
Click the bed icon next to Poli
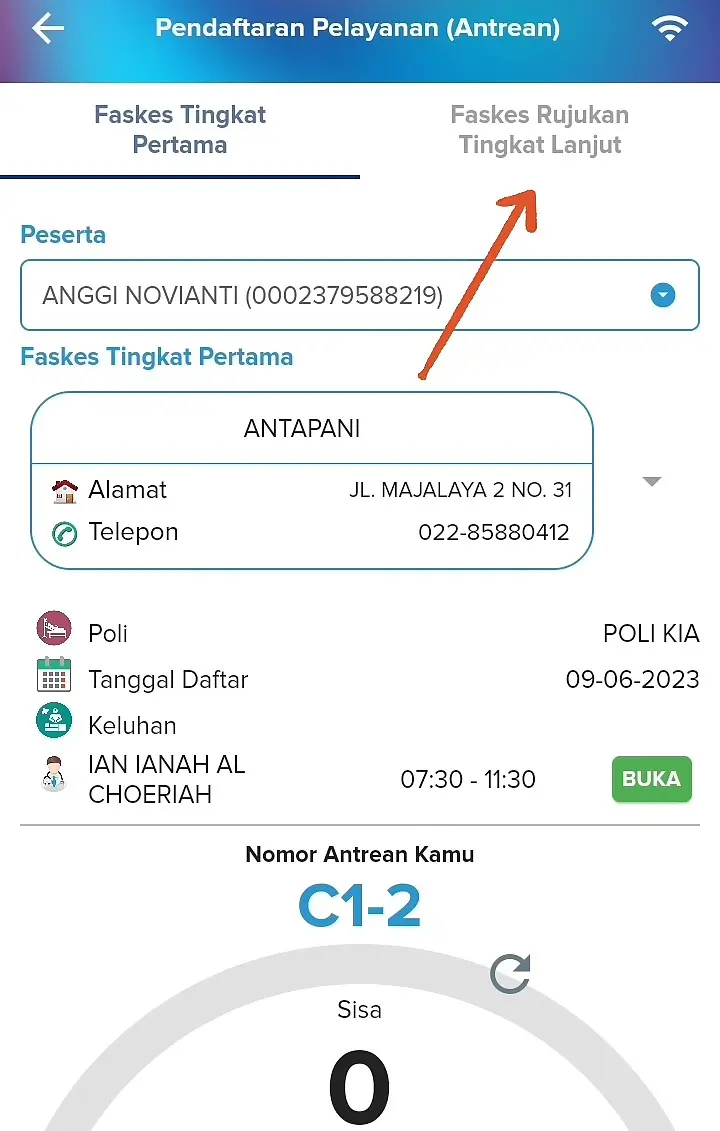pyautogui.click(x=55, y=630)
